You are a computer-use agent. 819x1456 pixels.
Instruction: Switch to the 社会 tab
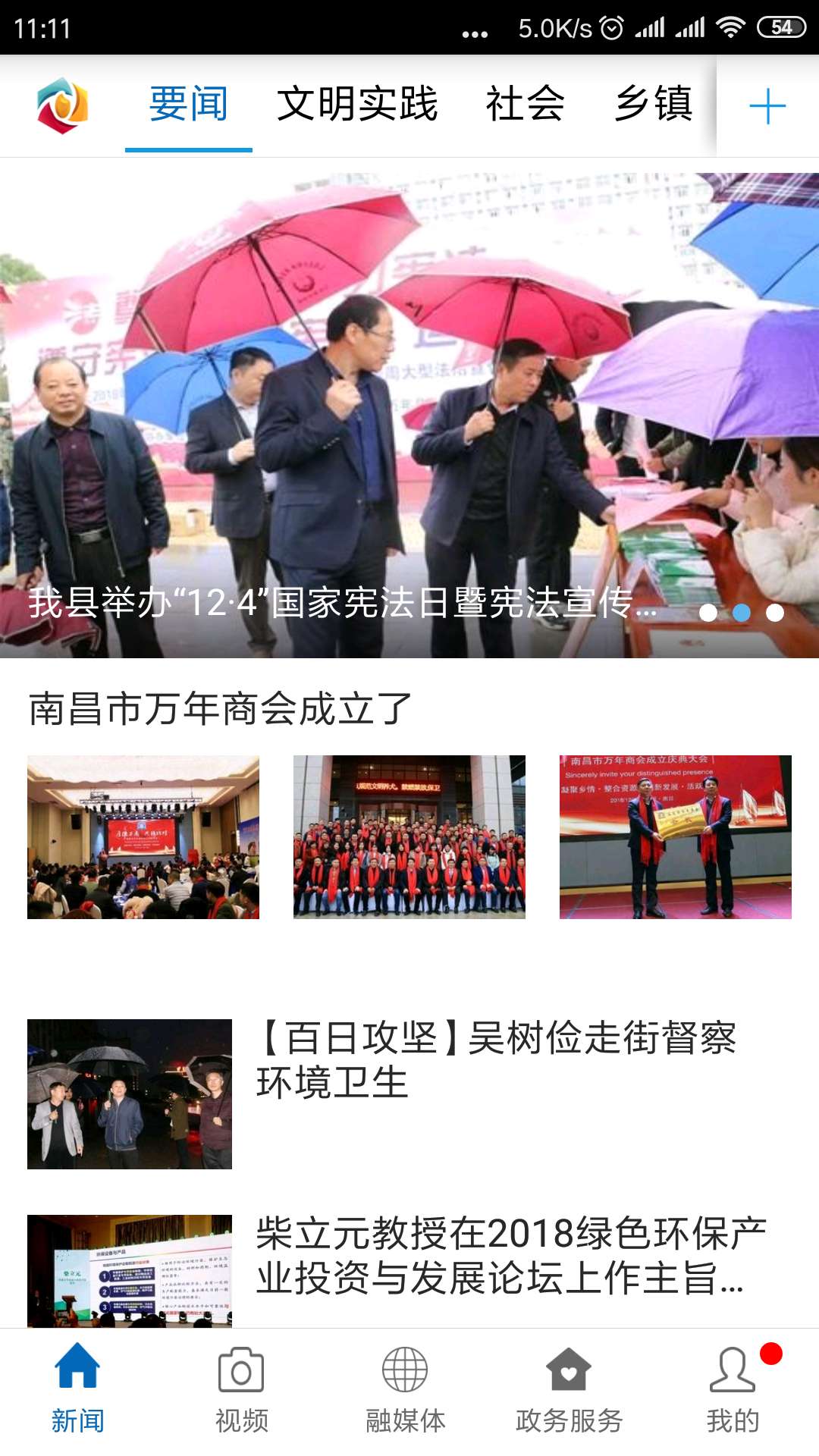point(525,105)
